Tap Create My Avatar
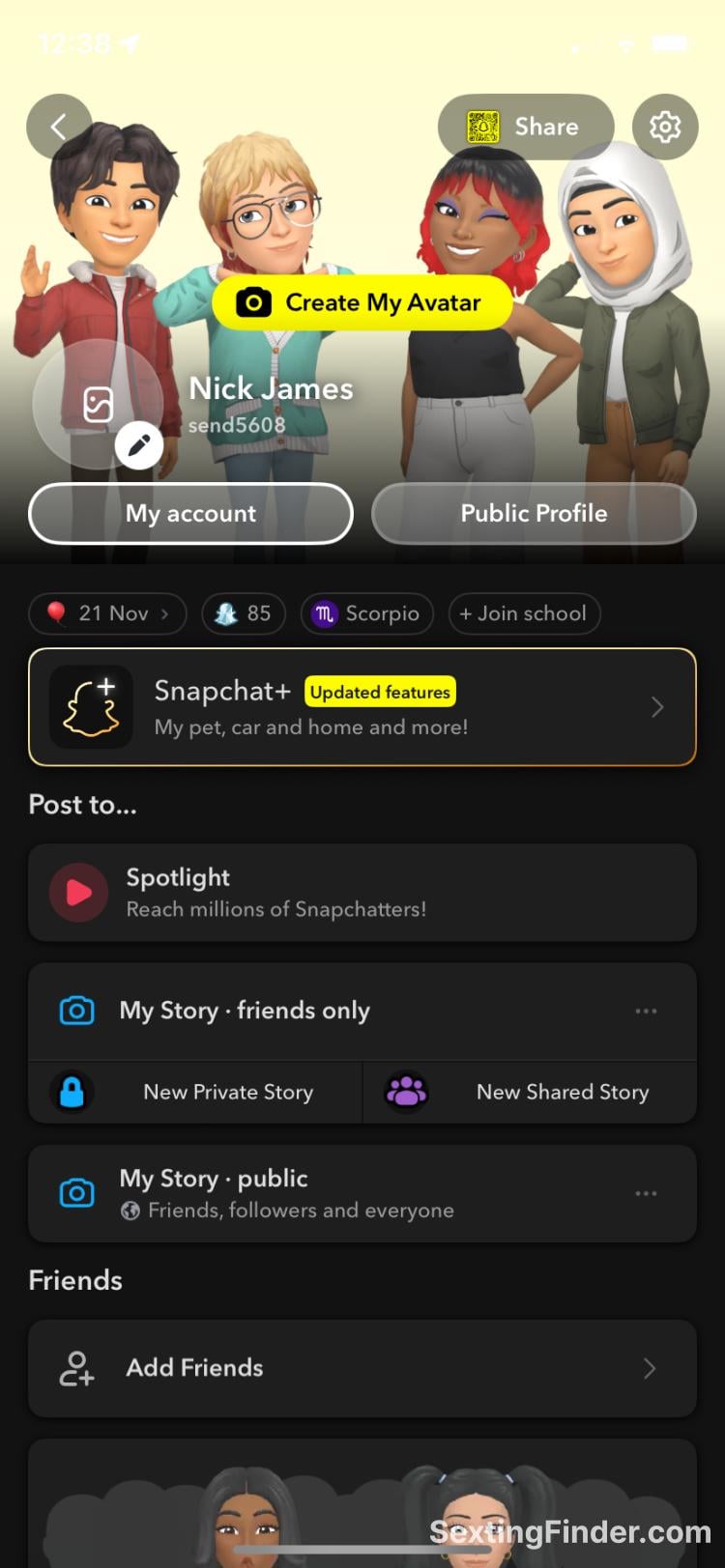This screenshot has height=1568, width=725. click(362, 302)
